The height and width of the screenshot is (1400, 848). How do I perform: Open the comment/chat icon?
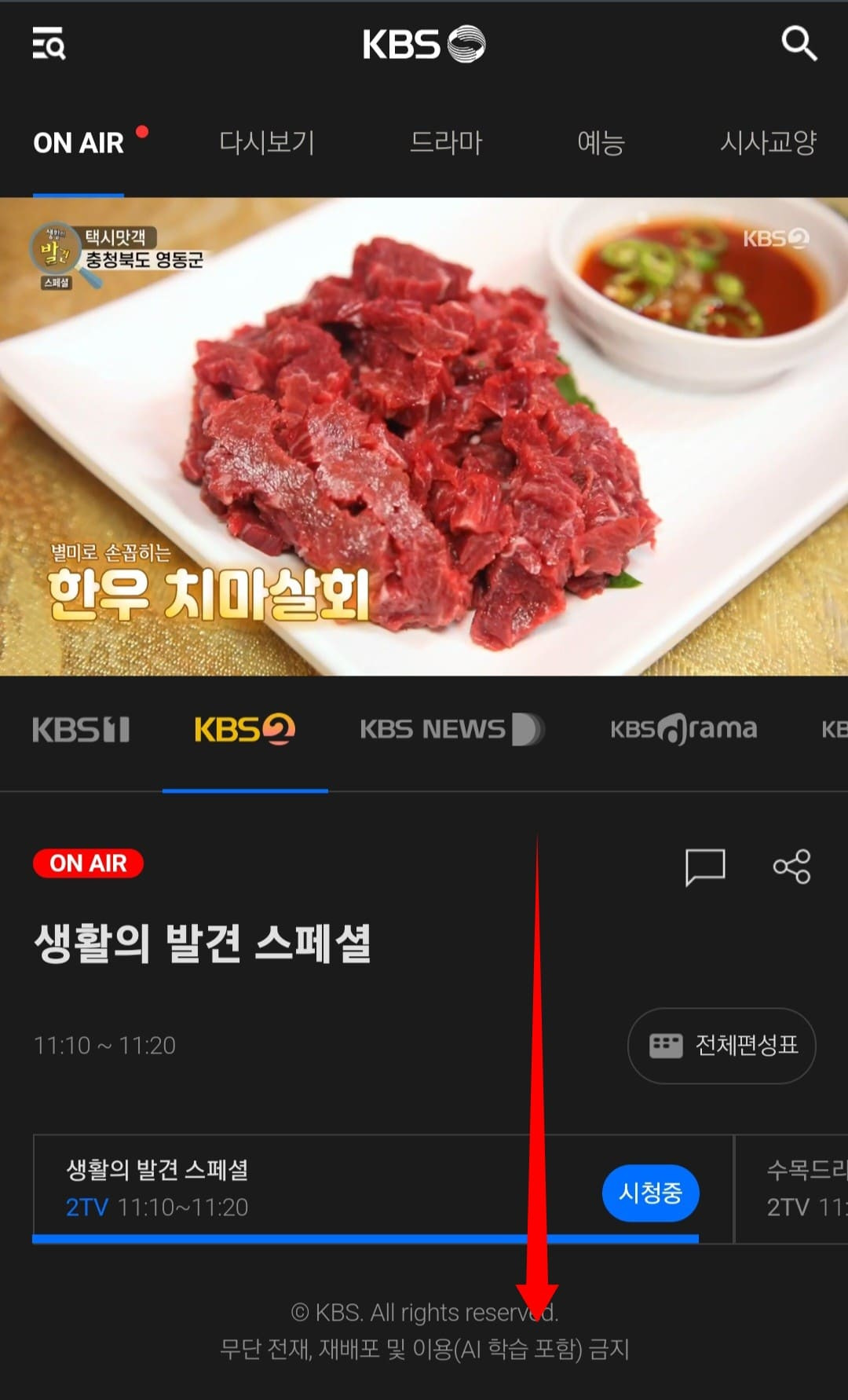[705, 867]
